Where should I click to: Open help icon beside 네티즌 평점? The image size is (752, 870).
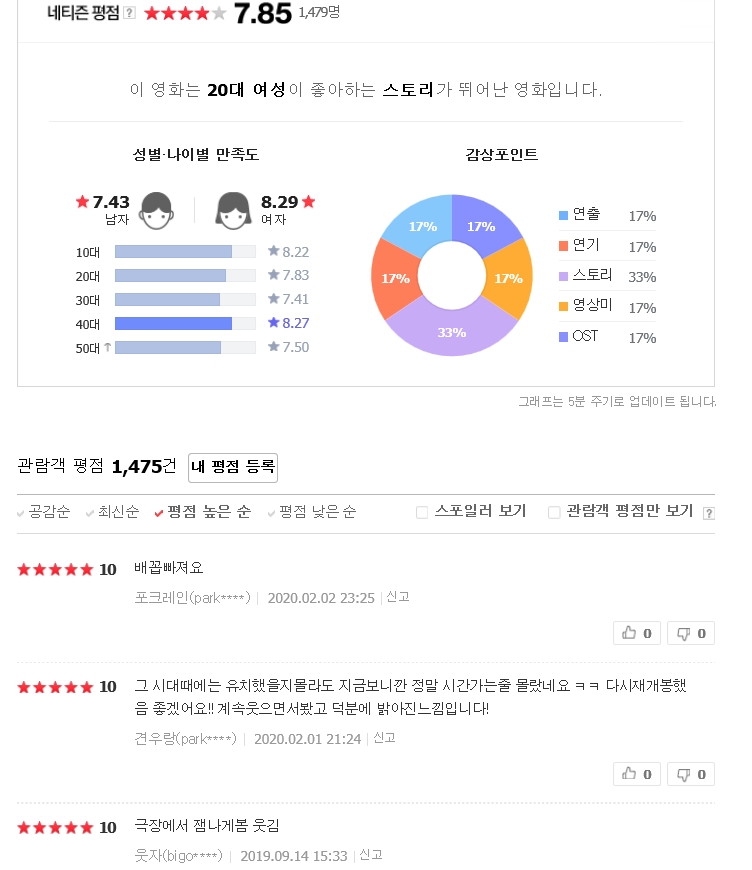click(x=129, y=13)
